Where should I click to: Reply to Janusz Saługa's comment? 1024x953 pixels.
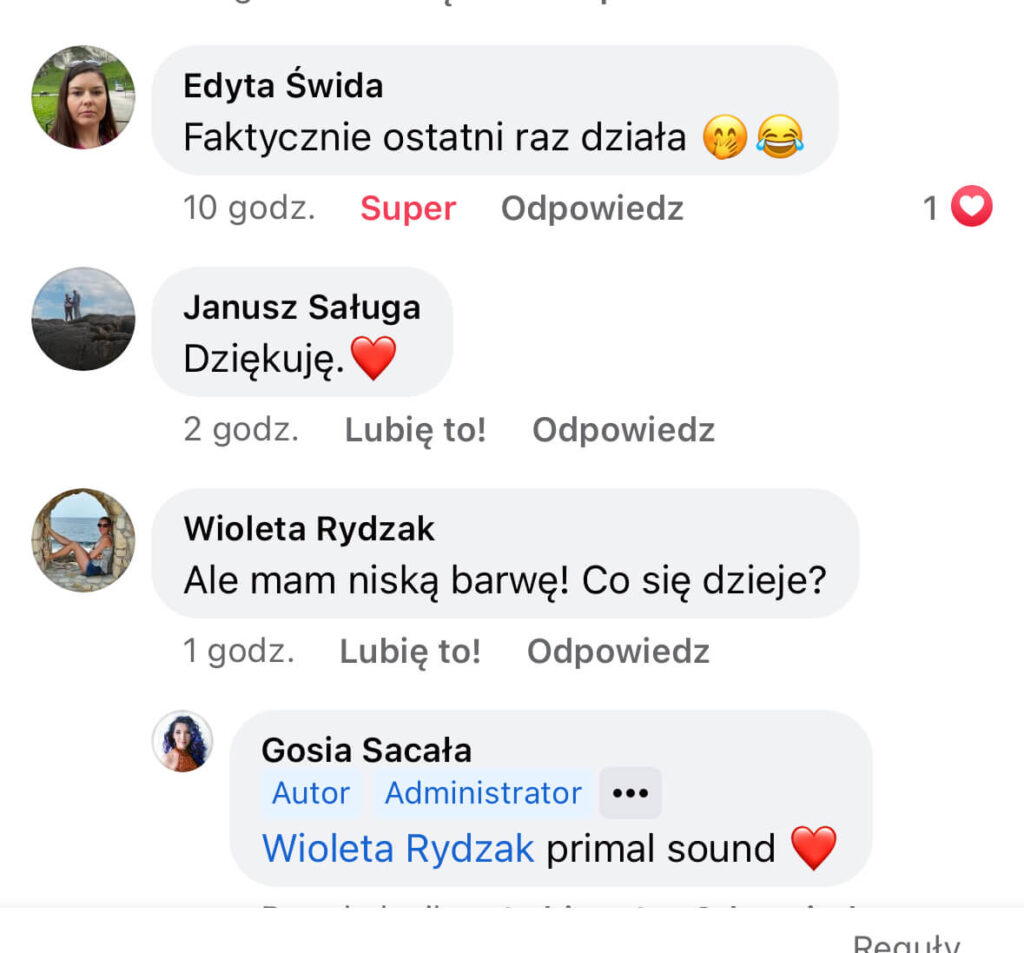623,430
